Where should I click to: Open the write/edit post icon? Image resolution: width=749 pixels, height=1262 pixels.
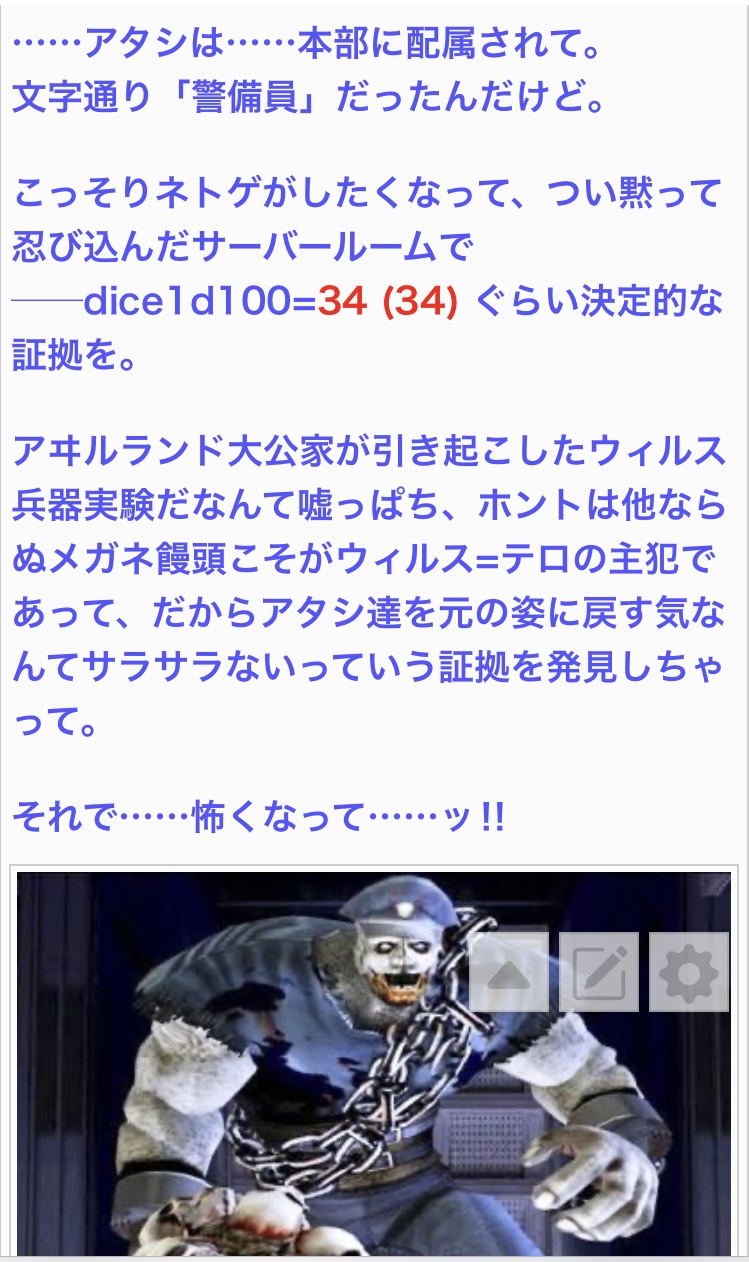[x=599, y=972]
